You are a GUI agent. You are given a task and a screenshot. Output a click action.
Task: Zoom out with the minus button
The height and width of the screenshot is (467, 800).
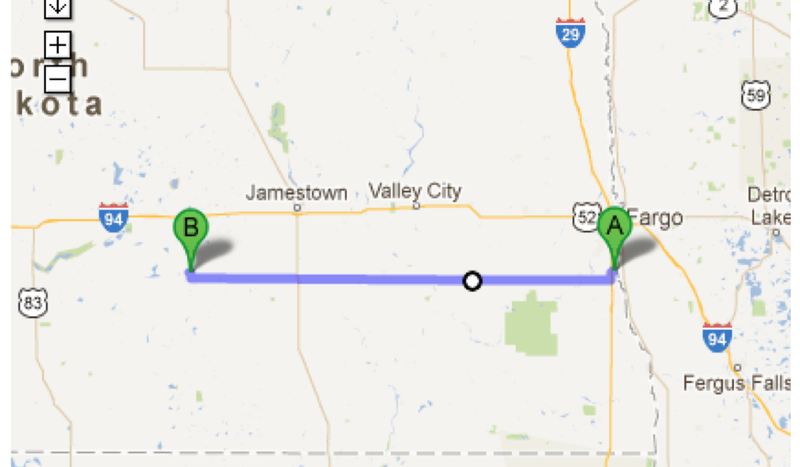click(58, 77)
